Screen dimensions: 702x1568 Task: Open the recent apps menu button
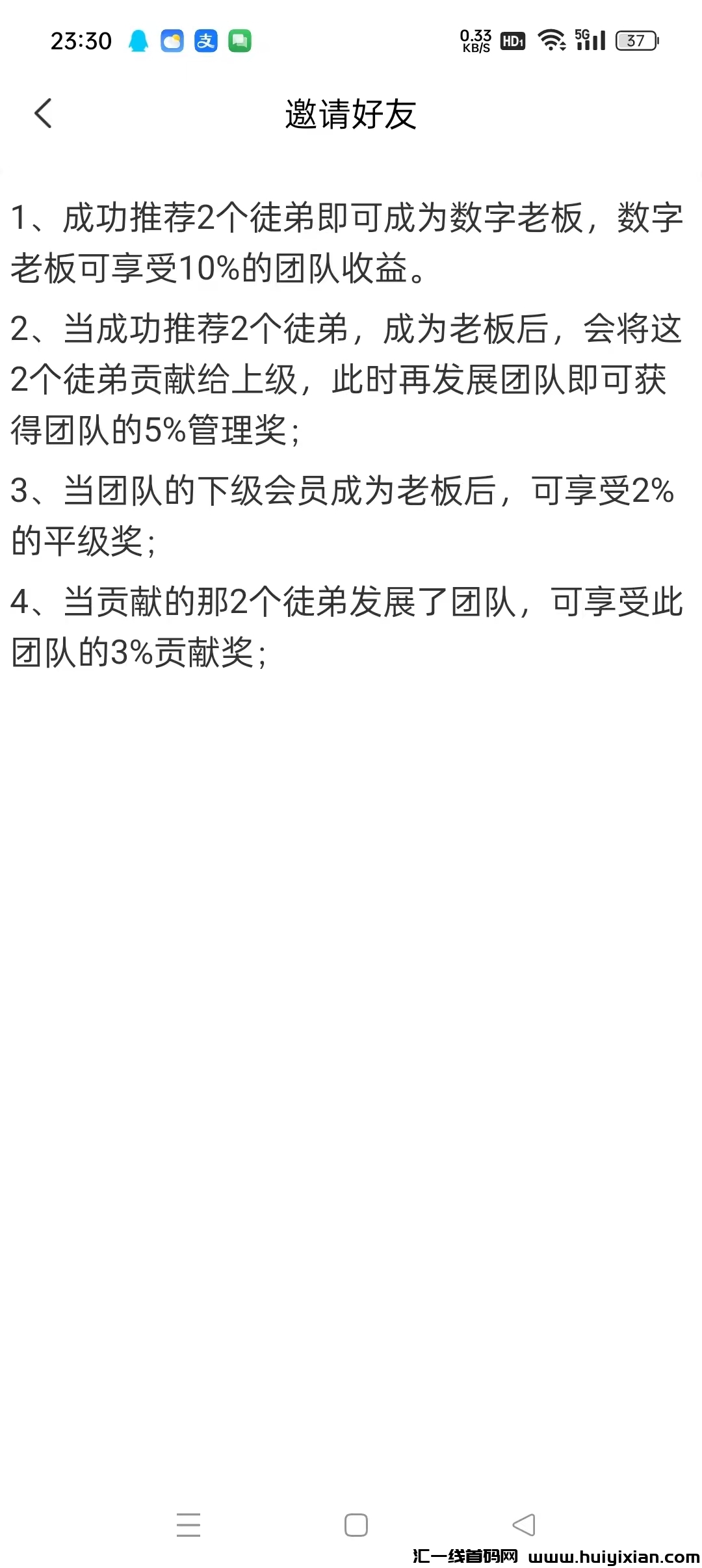188,1524
